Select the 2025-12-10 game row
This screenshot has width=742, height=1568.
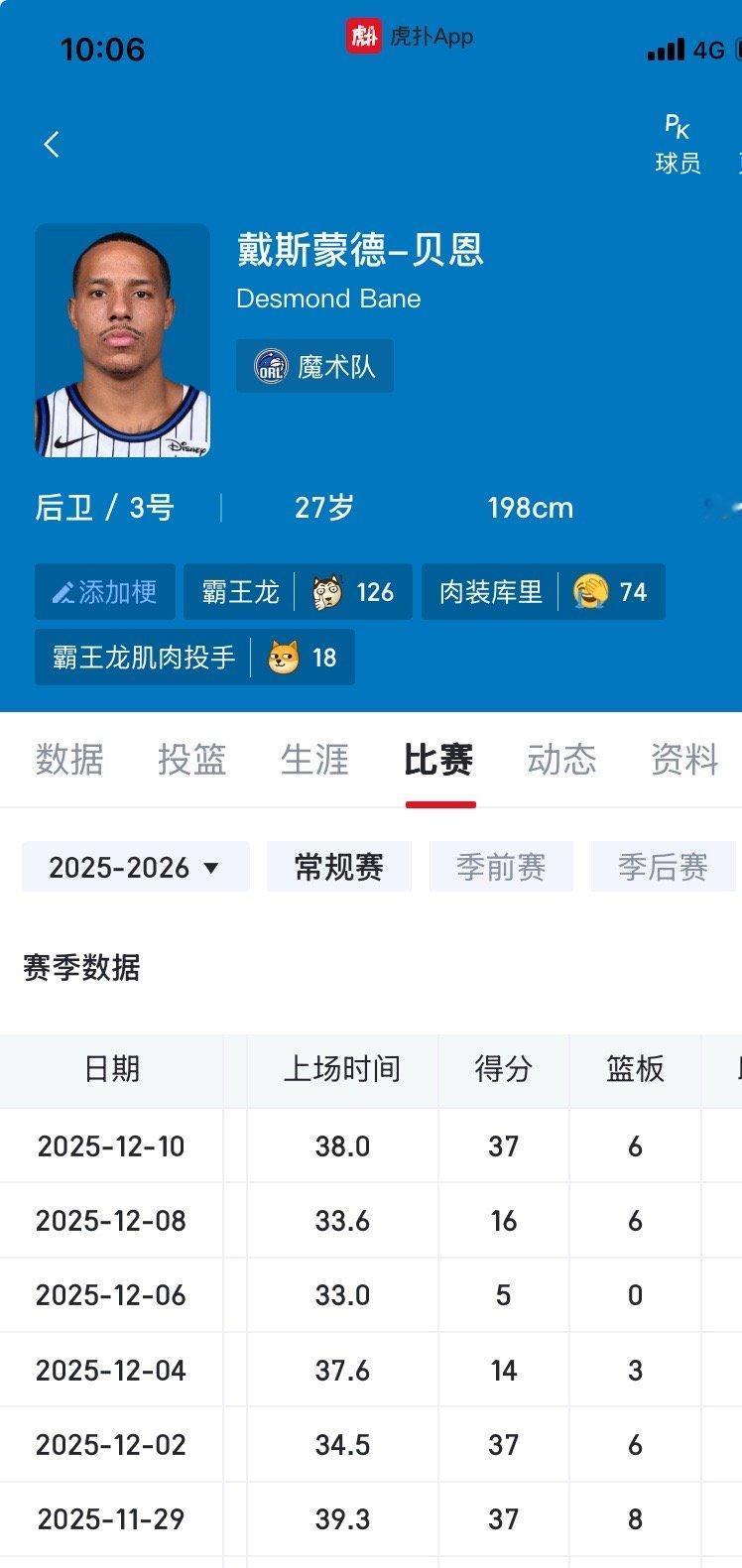pyautogui.click(x=371, y=1145)
